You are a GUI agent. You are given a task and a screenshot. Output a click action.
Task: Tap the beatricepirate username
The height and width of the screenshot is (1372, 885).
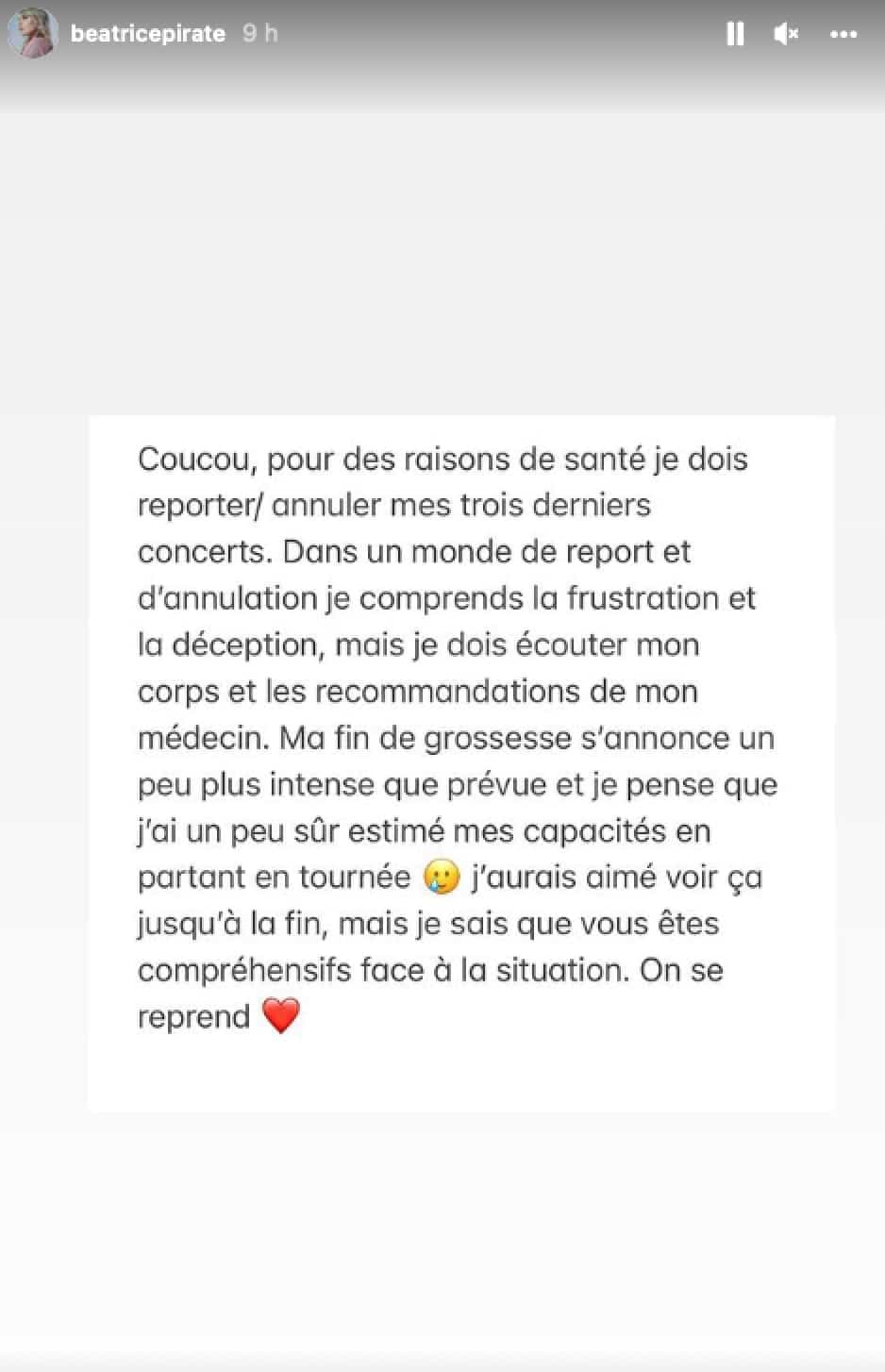(x=148, y=34)
